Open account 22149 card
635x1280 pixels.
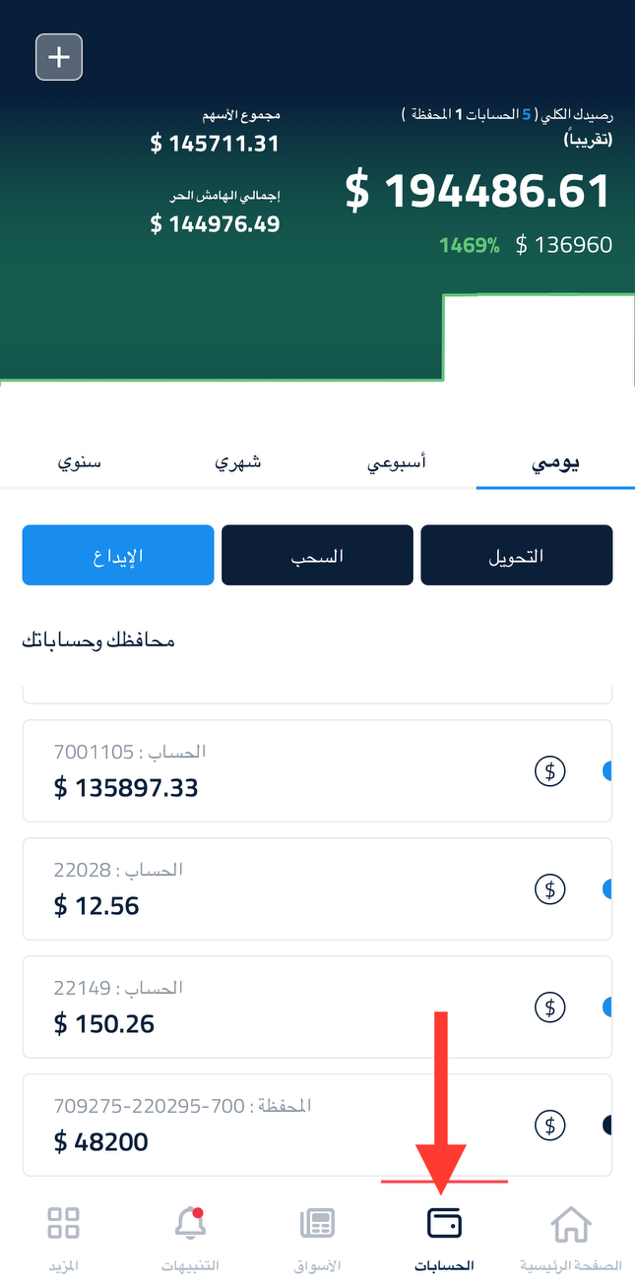[317, 1007]
